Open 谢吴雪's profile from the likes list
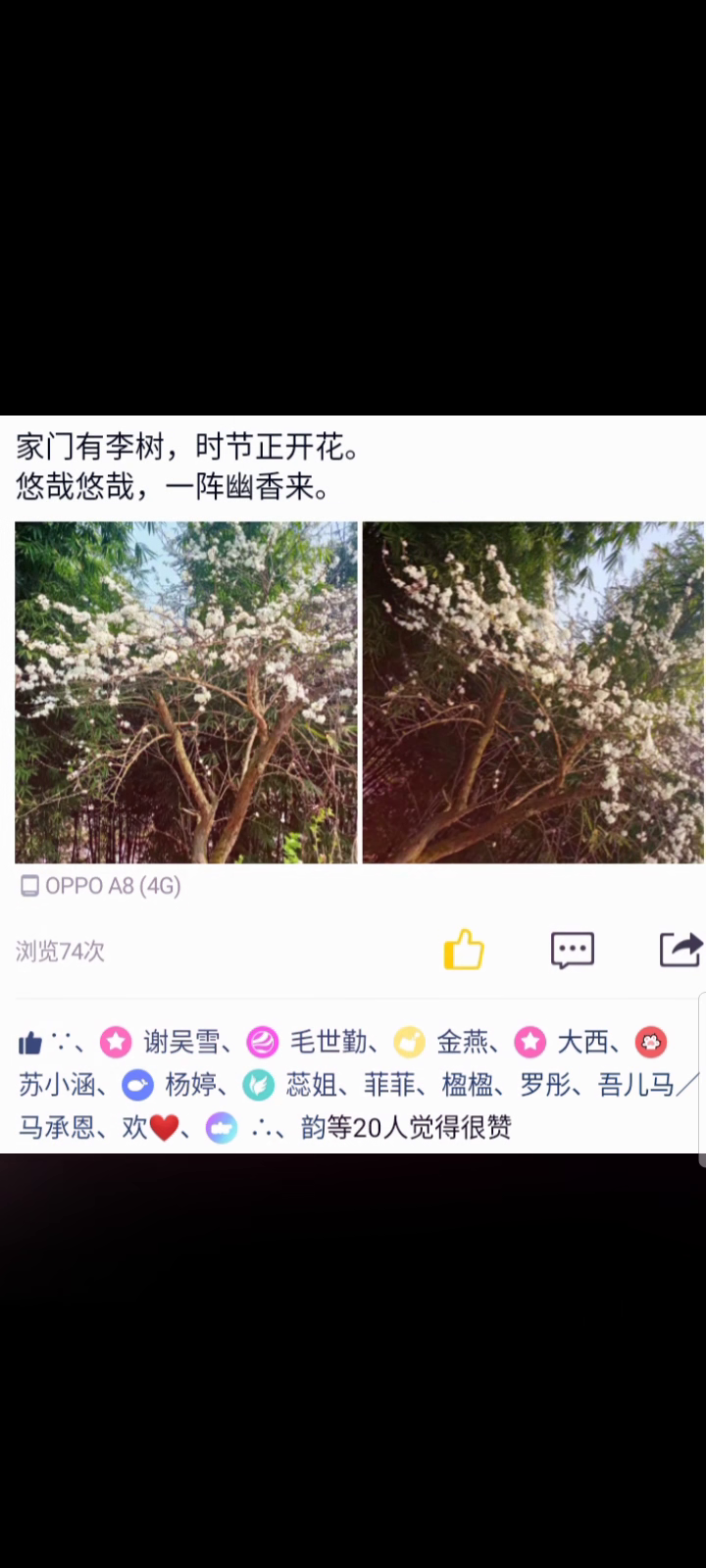The image size is (706, 1568). [x=182, y=1042]
